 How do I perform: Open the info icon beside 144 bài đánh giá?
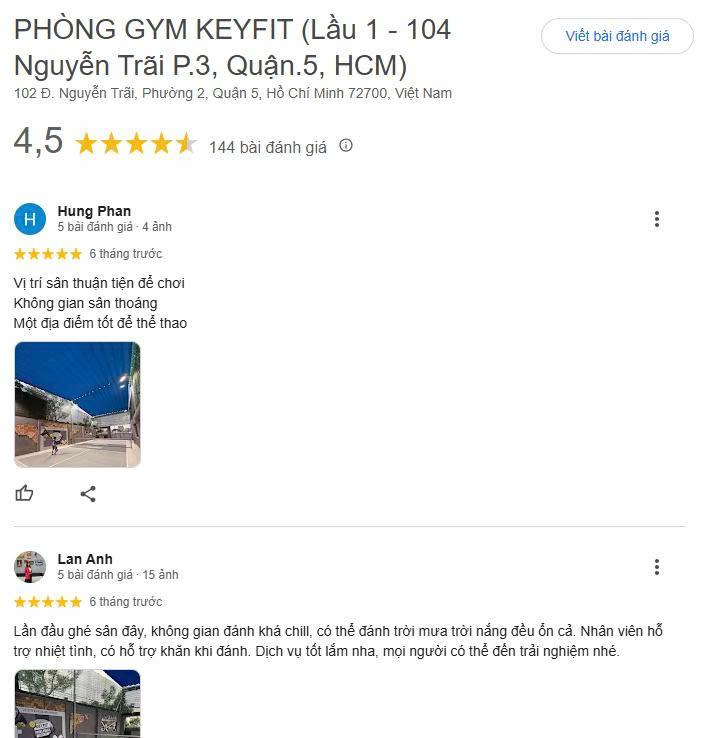(x=346, y=146)
